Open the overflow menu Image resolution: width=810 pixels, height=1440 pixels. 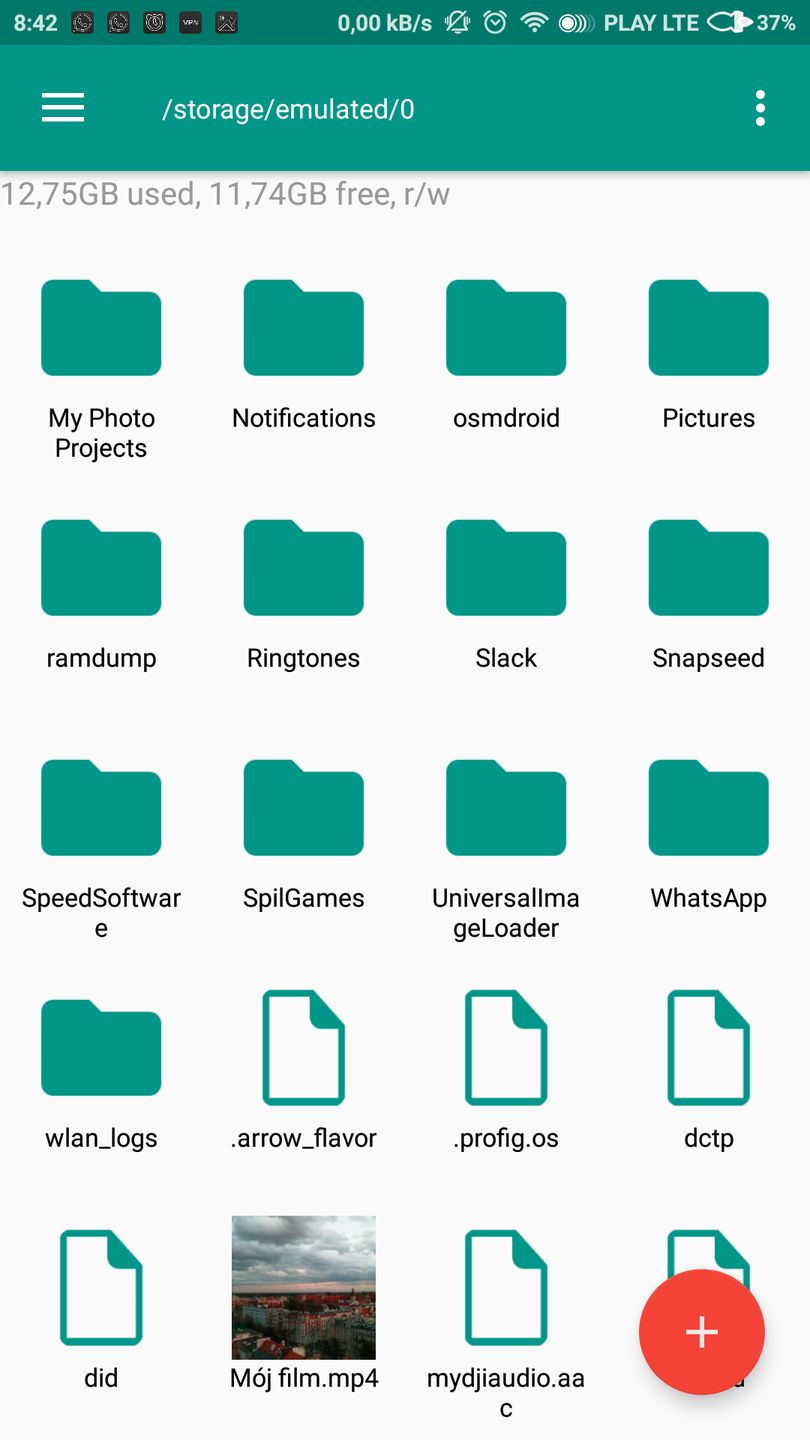(x=760, y=108)
